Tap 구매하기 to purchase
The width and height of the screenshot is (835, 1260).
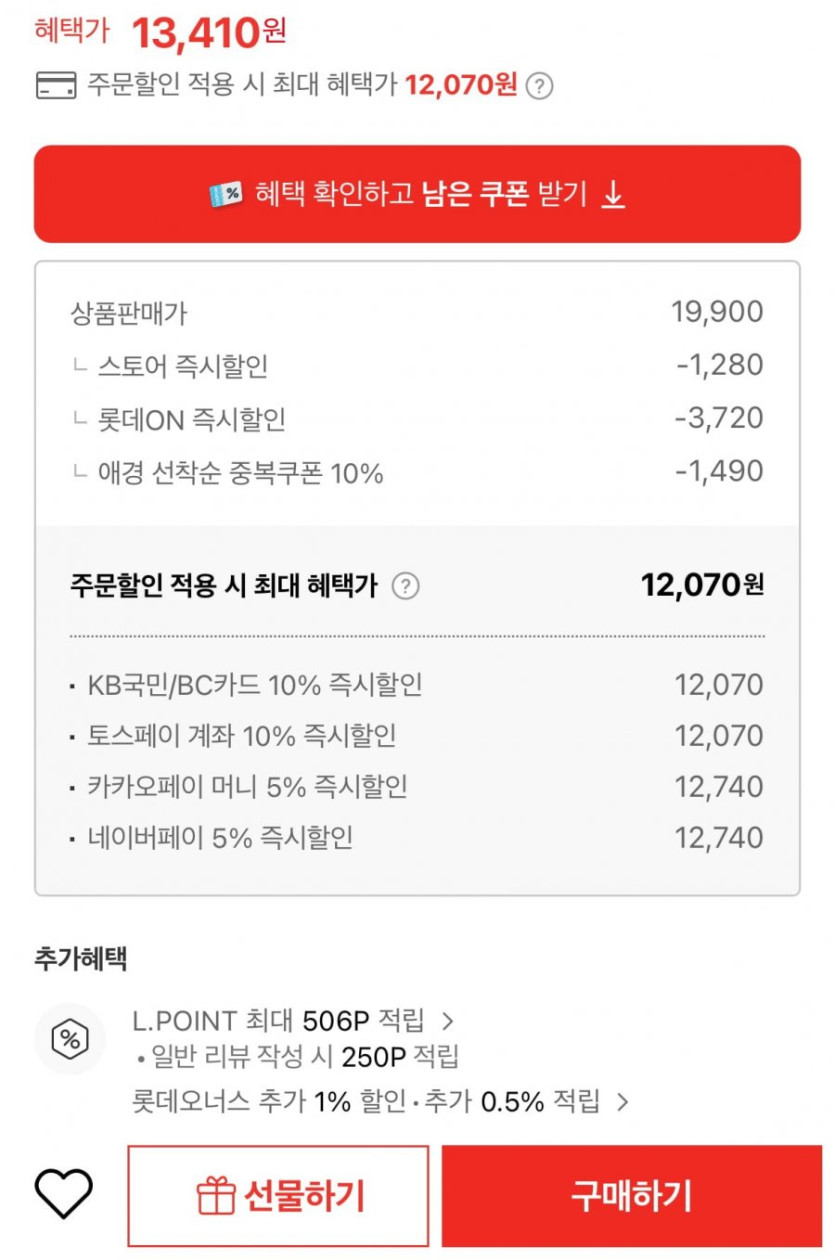coord(632,1196)
